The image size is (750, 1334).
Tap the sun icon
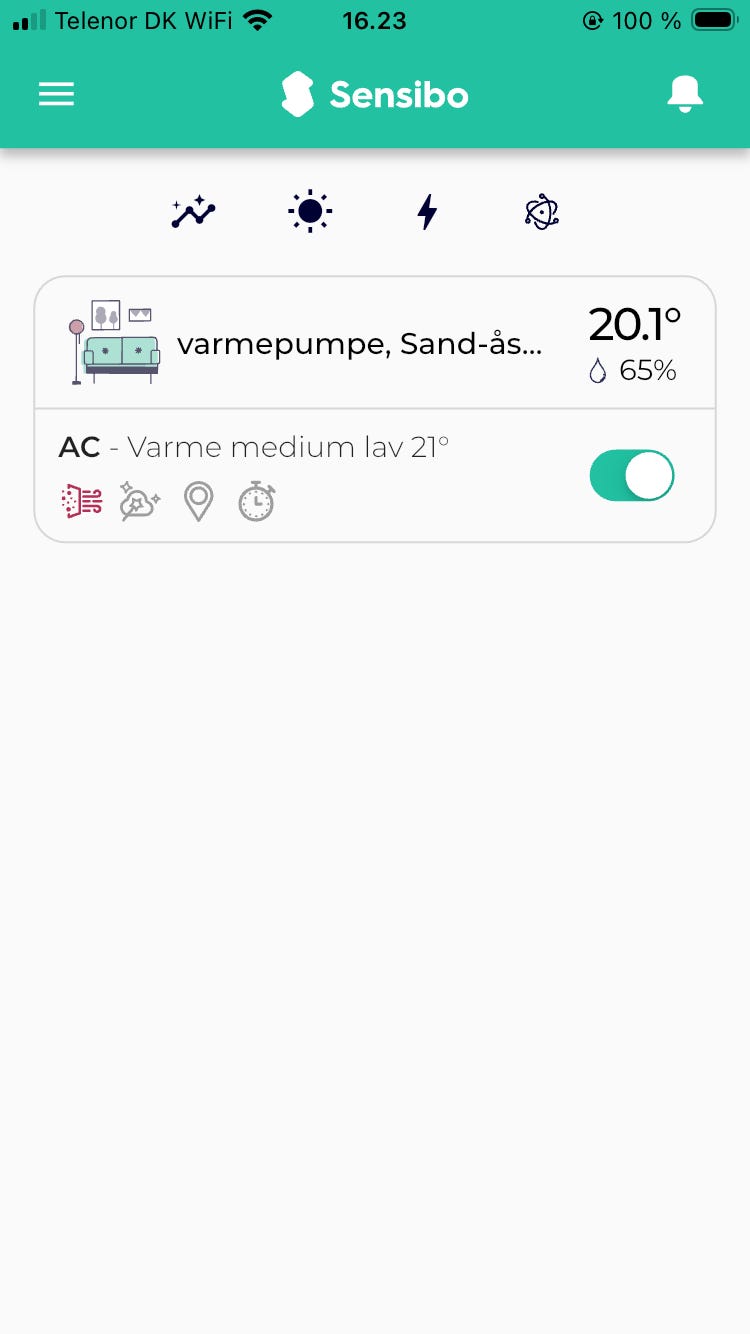[x=310, y=212]
